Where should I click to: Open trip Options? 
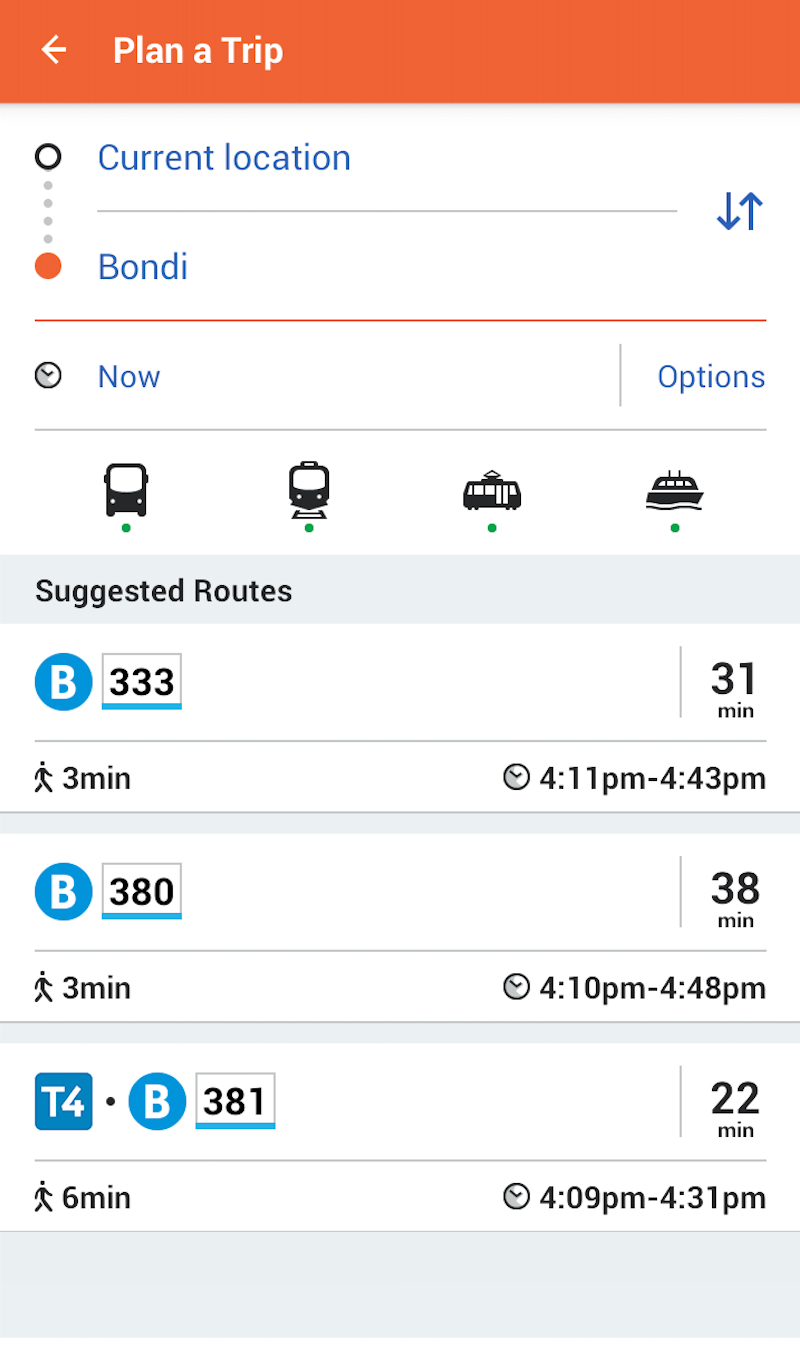click(711, 377)
